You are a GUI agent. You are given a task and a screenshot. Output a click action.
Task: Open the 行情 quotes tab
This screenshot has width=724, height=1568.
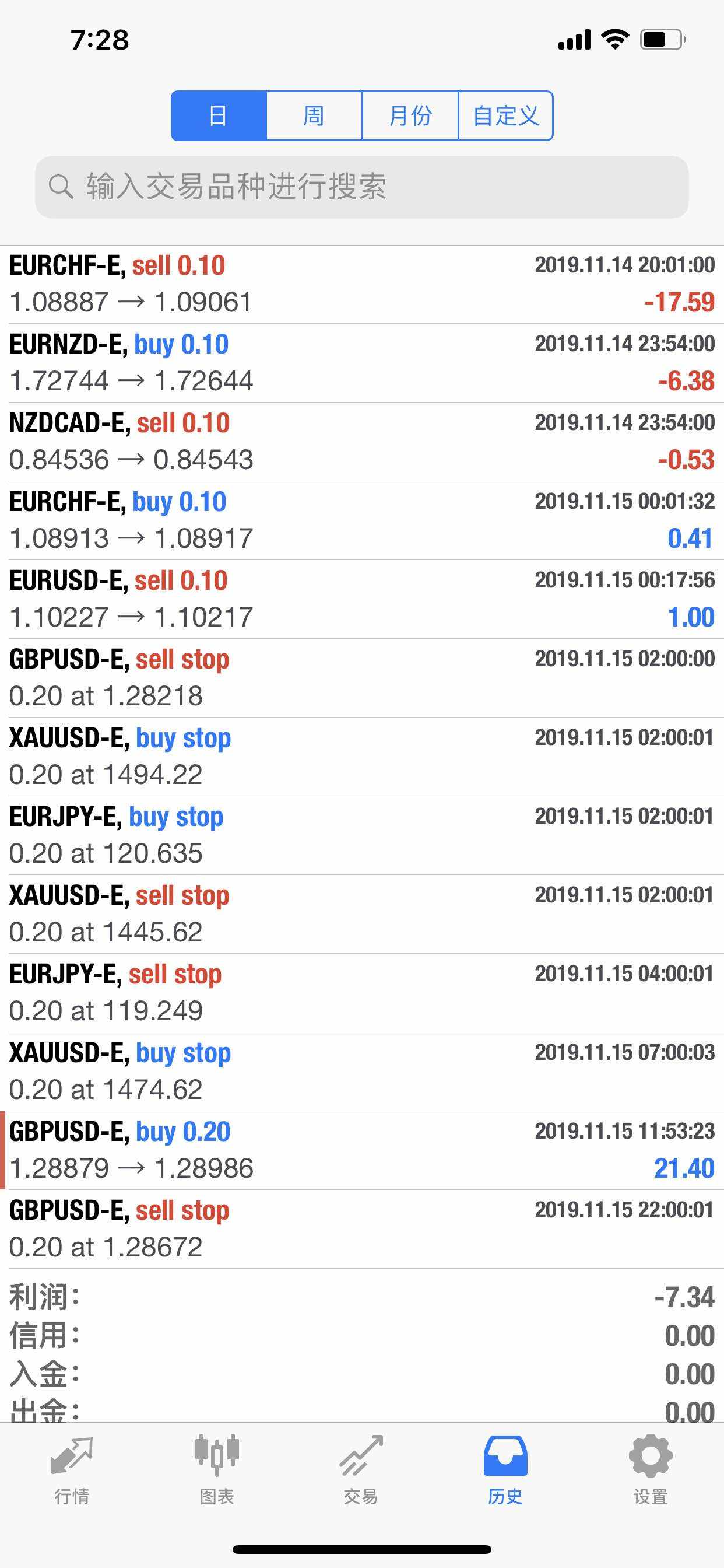click(x=72, y=1468)
